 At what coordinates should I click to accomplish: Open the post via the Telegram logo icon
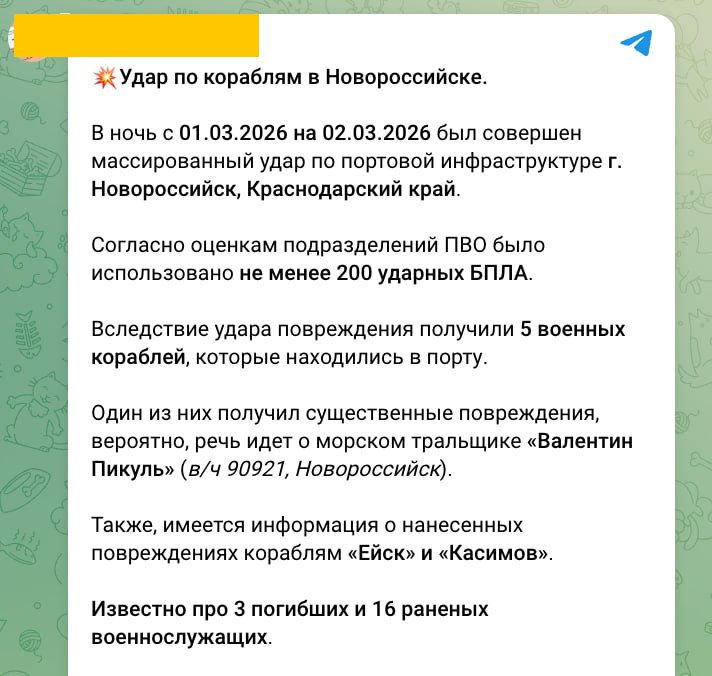(x=636, y=41)
